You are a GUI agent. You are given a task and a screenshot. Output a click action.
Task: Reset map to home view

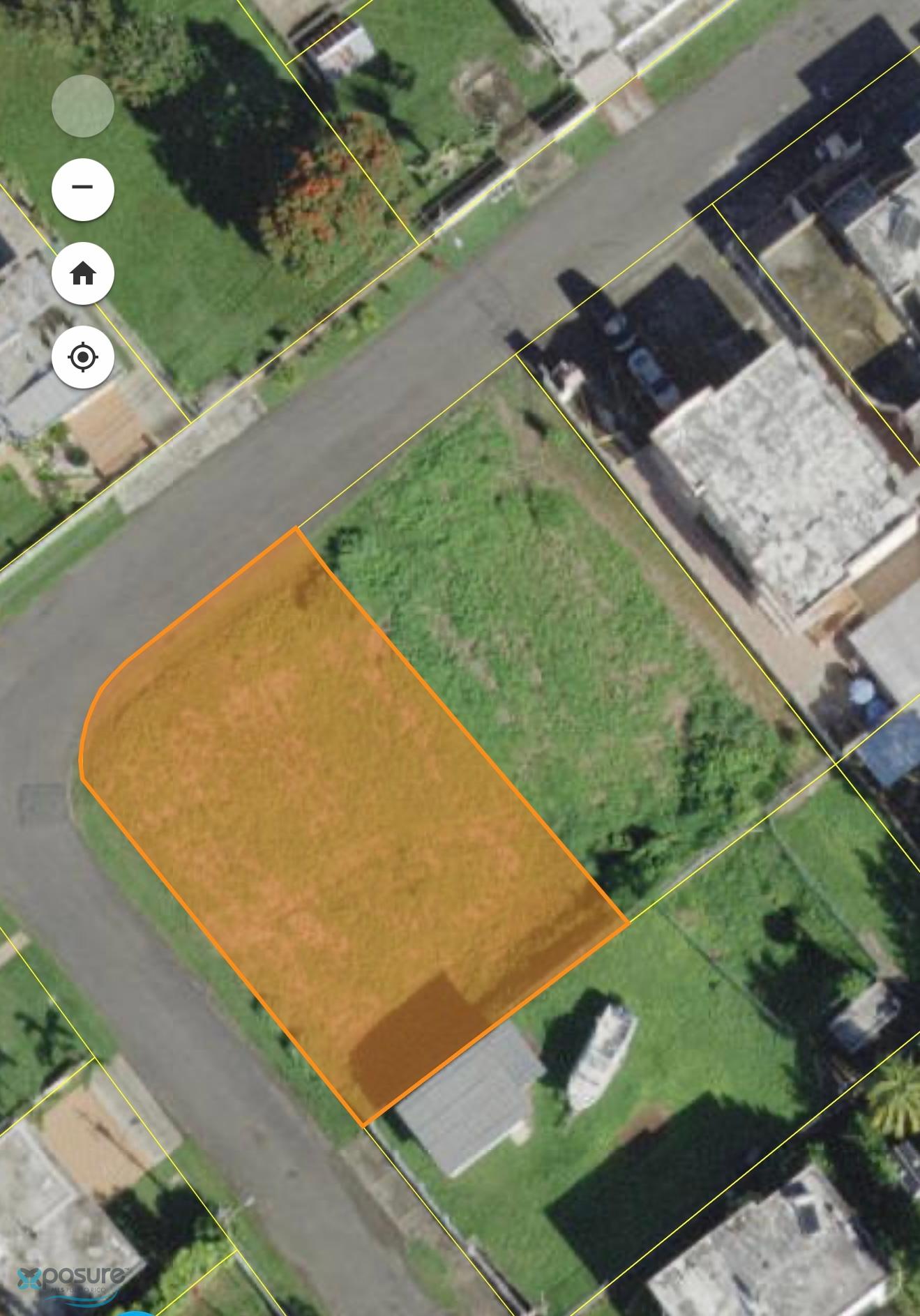82,273
